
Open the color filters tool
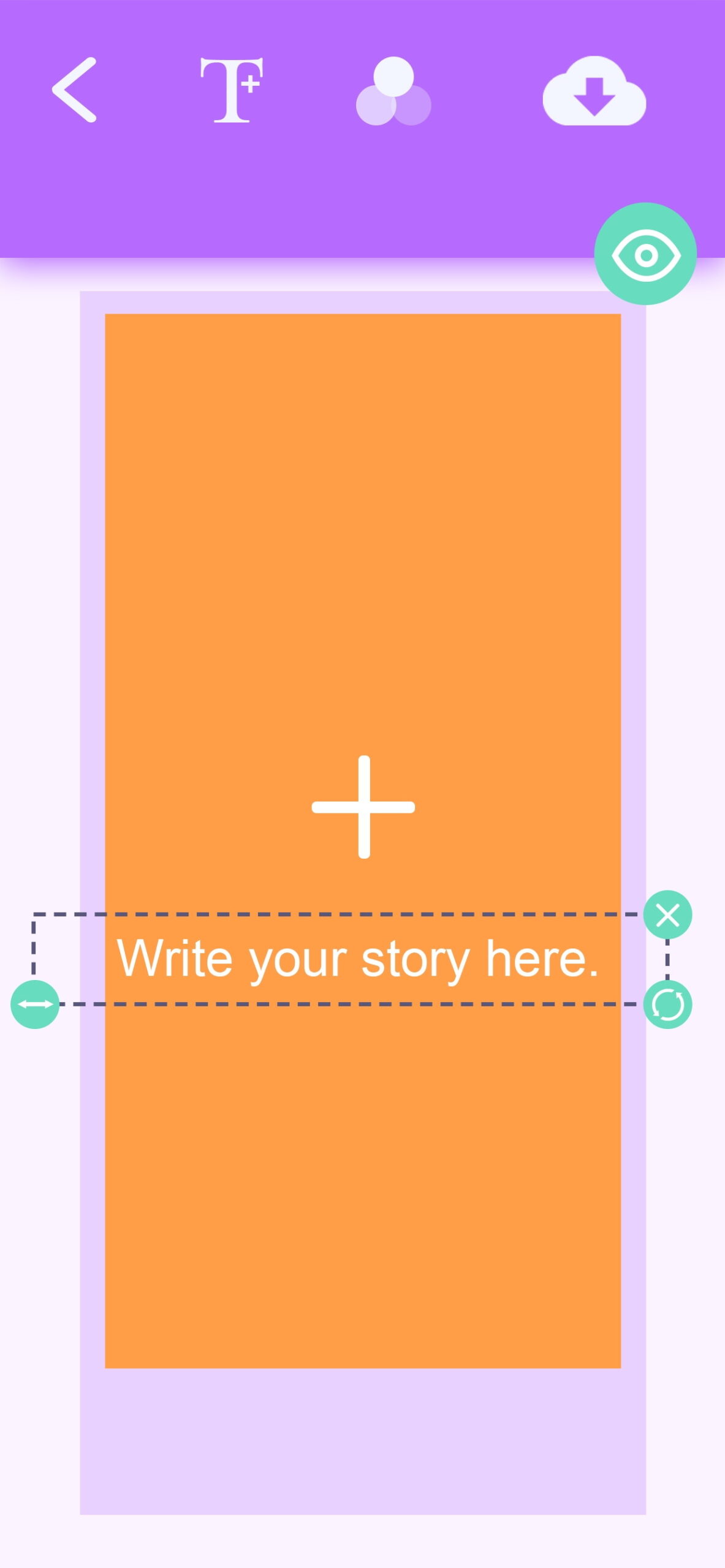393,92
